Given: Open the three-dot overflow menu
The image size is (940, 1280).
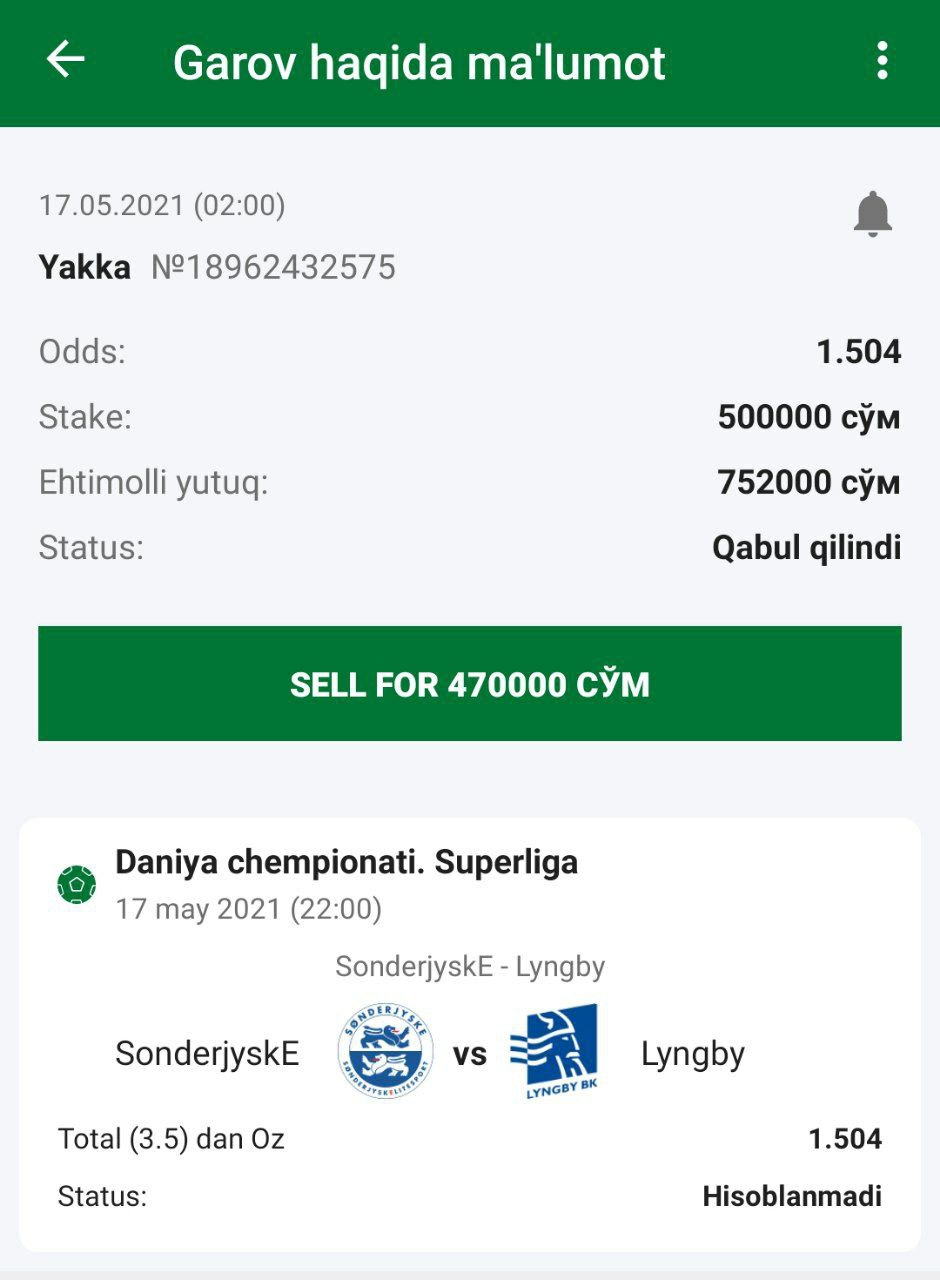Looking at the screenshot, I should [881, 61].
